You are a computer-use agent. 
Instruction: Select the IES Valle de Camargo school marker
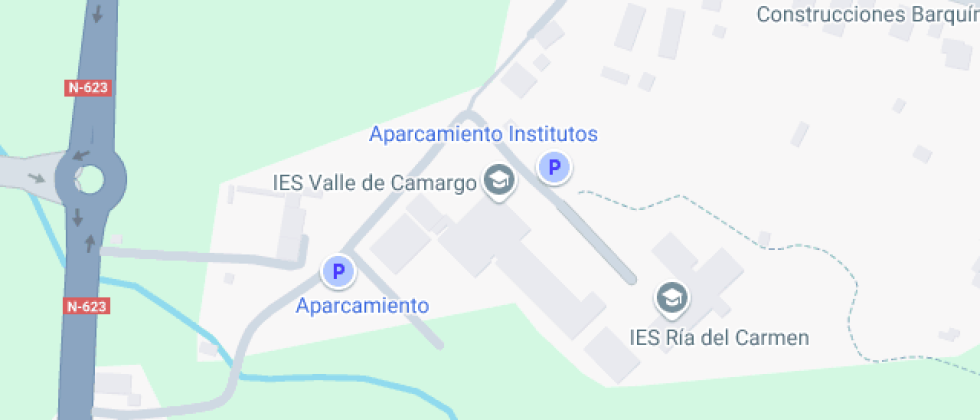click(x=498, y=181)
